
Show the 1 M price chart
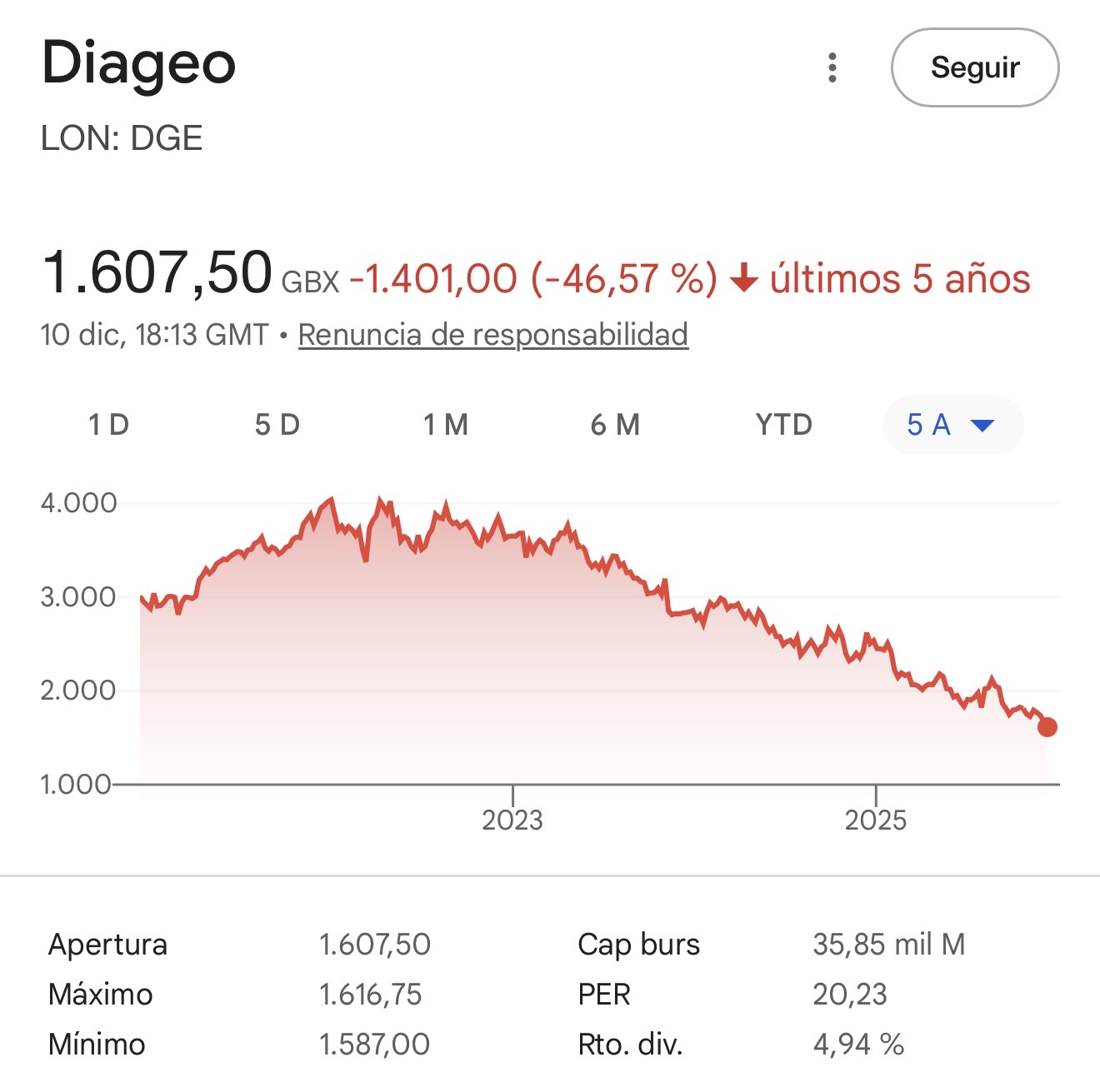point(446,425)
